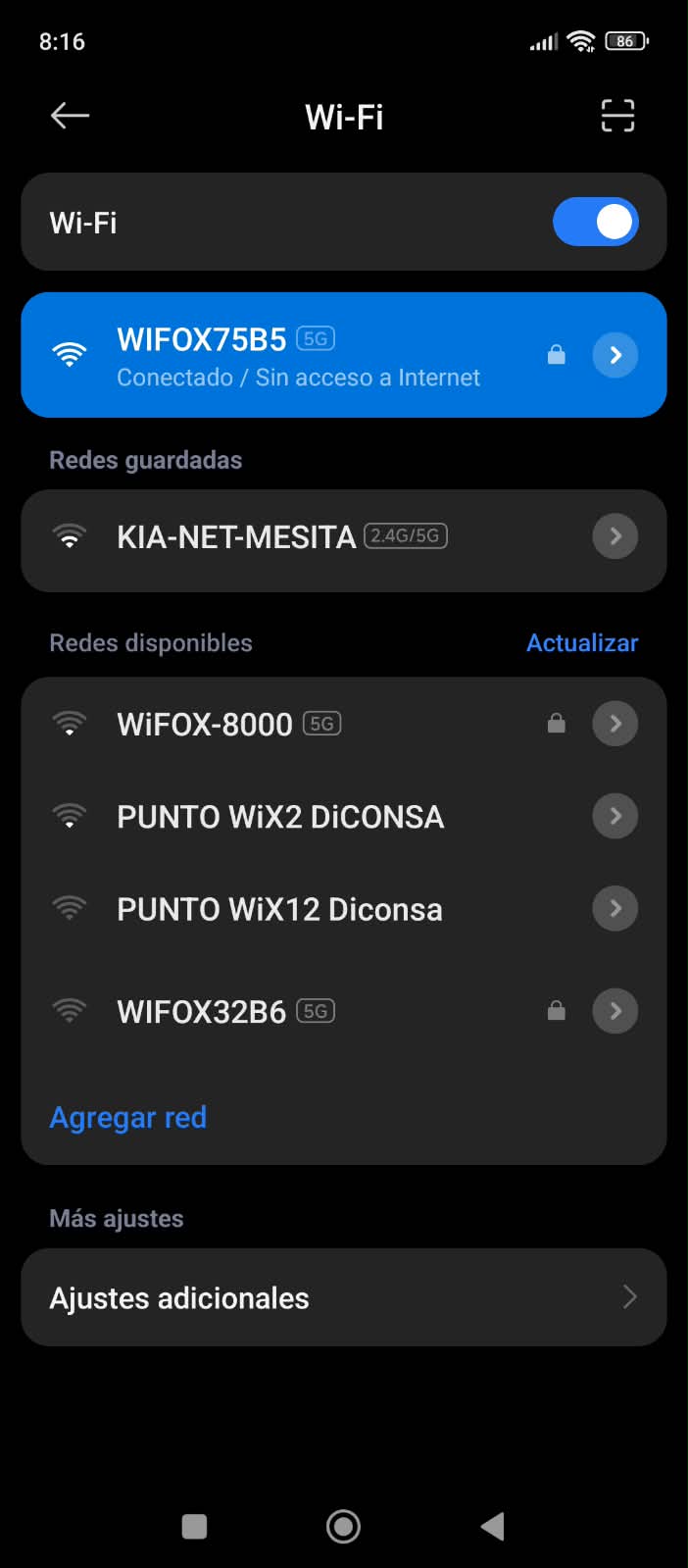
Task: Turn off the Wi-Fi switch
Action: (596, 222)
